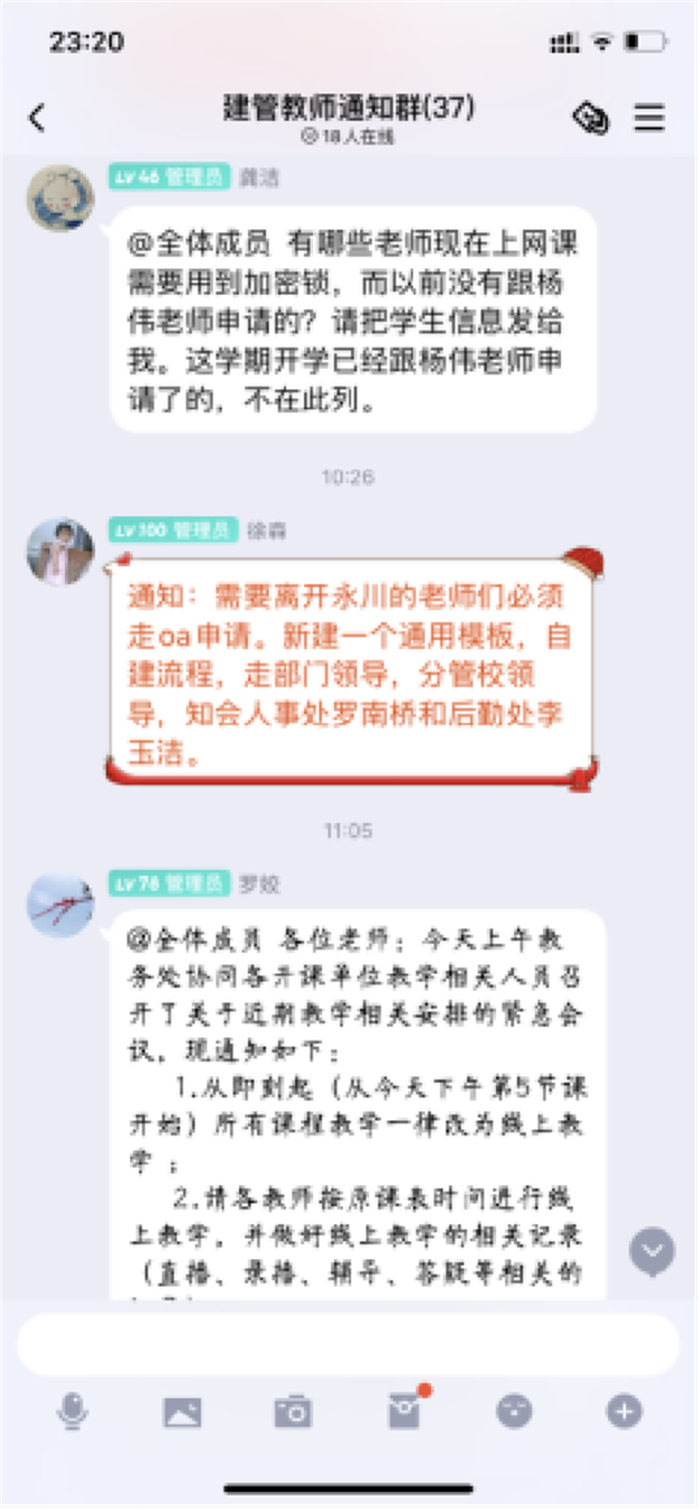Open more options plus button
Viewport: 700px width, 1510px height.
pos(624,1412)
